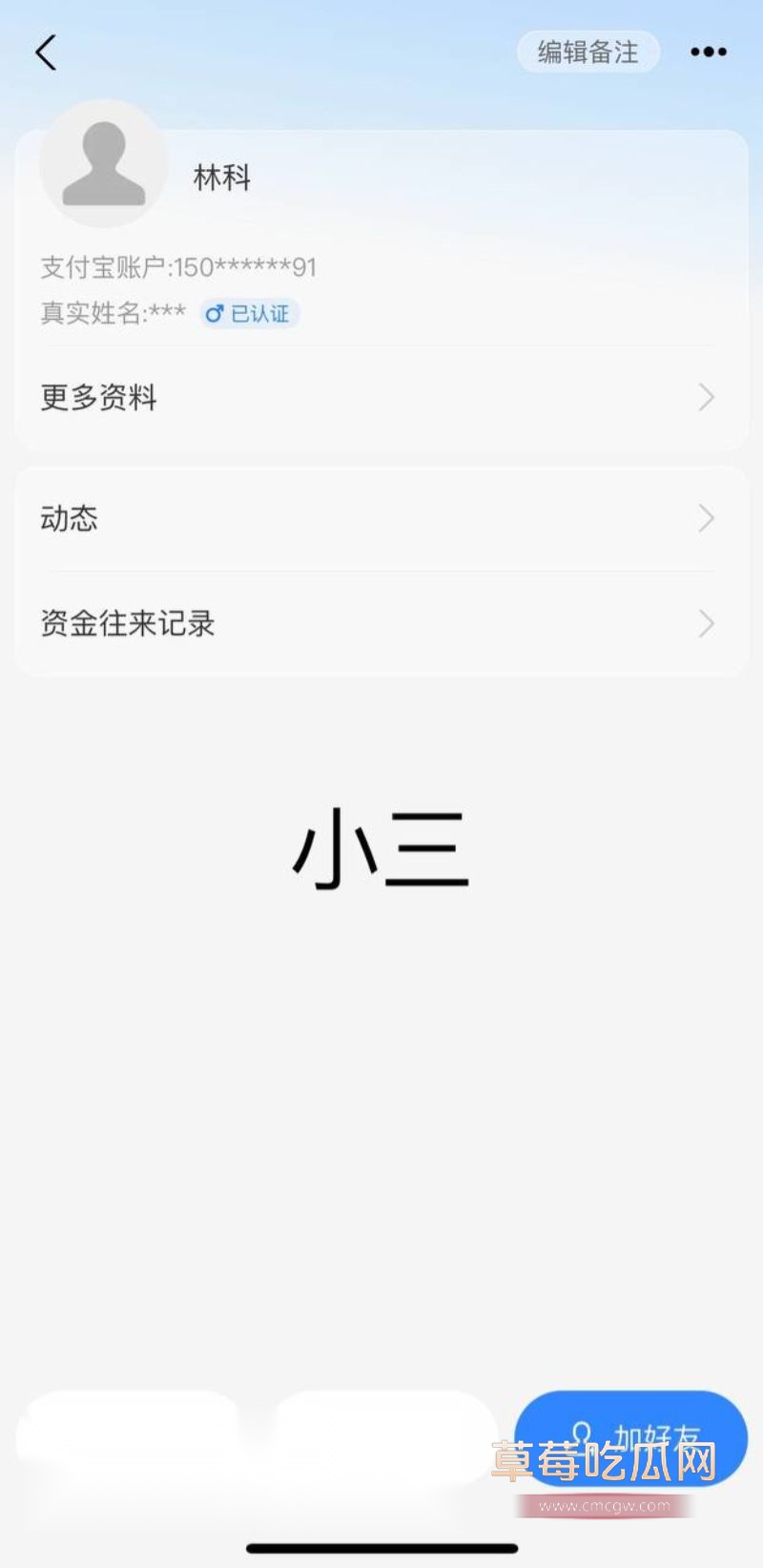Image resolution: width=763 pixels, height=1568 pixels.
Task: Tap the 已认证 verified badge
Action: pyautogui.click(x=250, y=313)
